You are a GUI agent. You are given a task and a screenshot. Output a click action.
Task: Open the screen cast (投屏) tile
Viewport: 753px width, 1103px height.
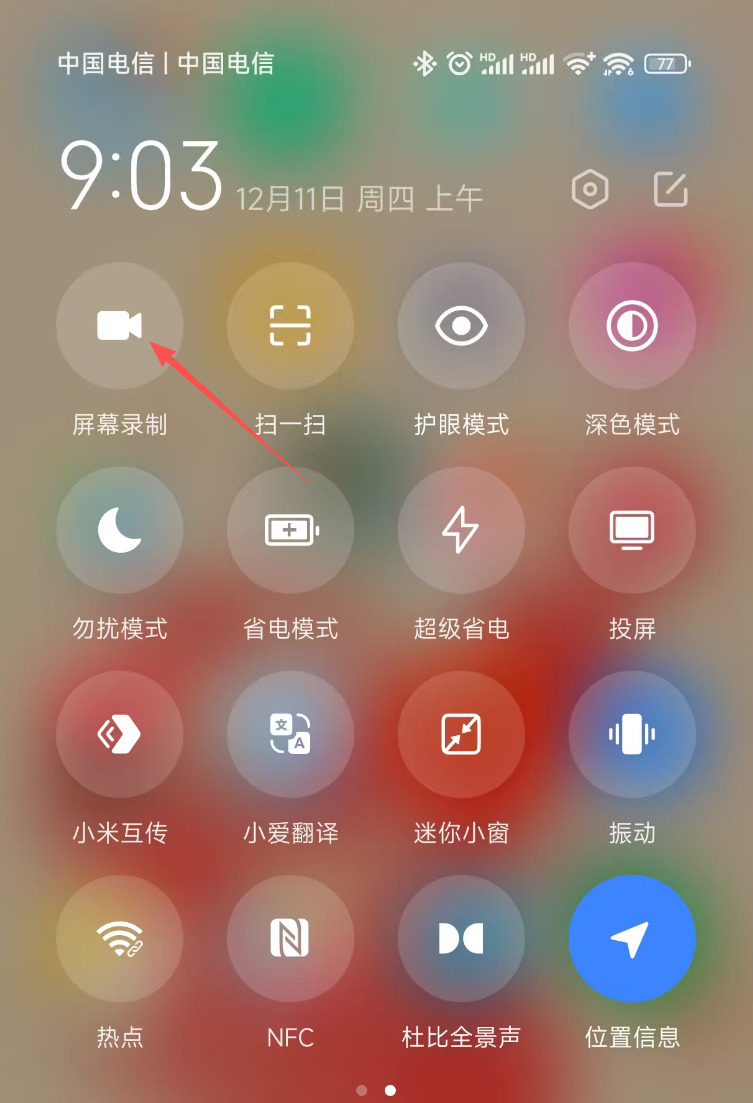click(632, 530)
